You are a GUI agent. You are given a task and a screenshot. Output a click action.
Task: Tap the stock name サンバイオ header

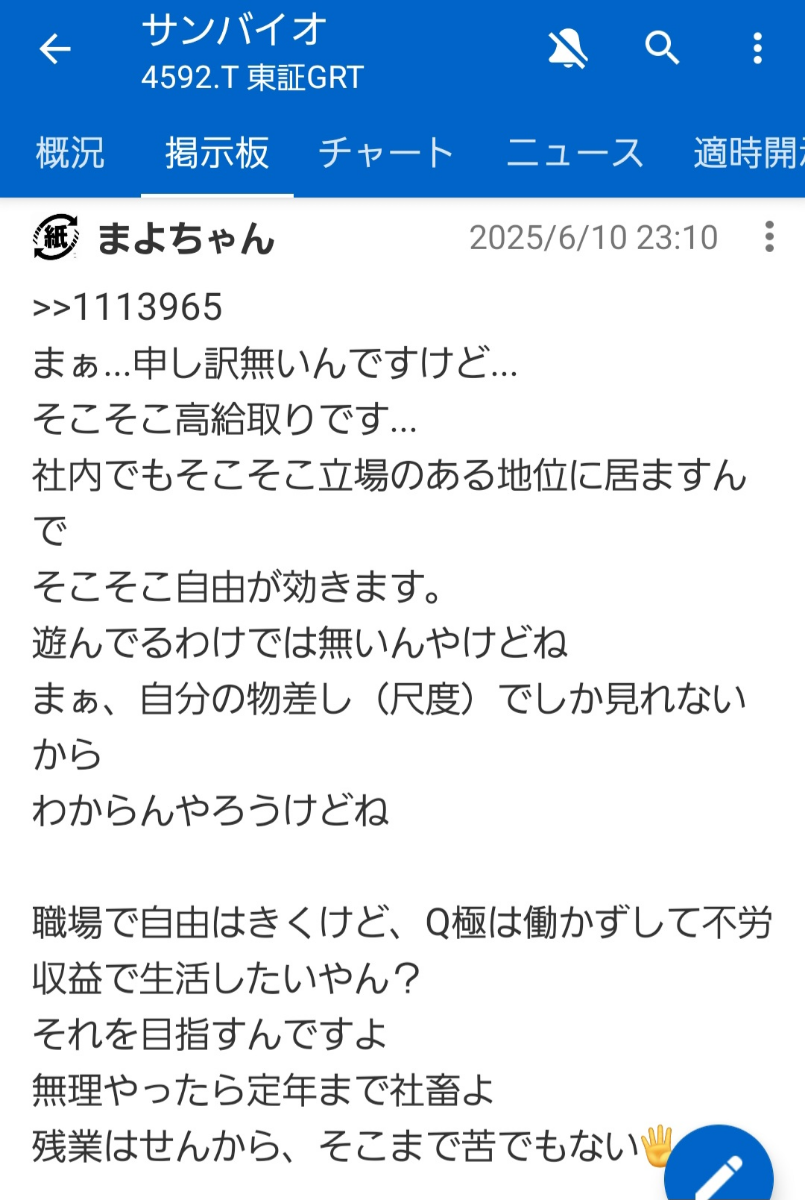click(x=233, y=32)
